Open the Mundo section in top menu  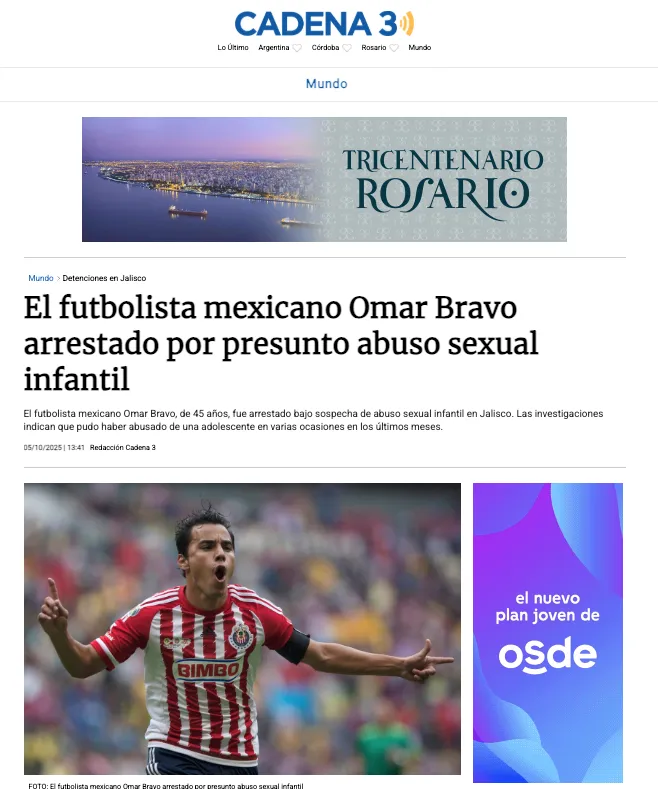pos(419,48)
